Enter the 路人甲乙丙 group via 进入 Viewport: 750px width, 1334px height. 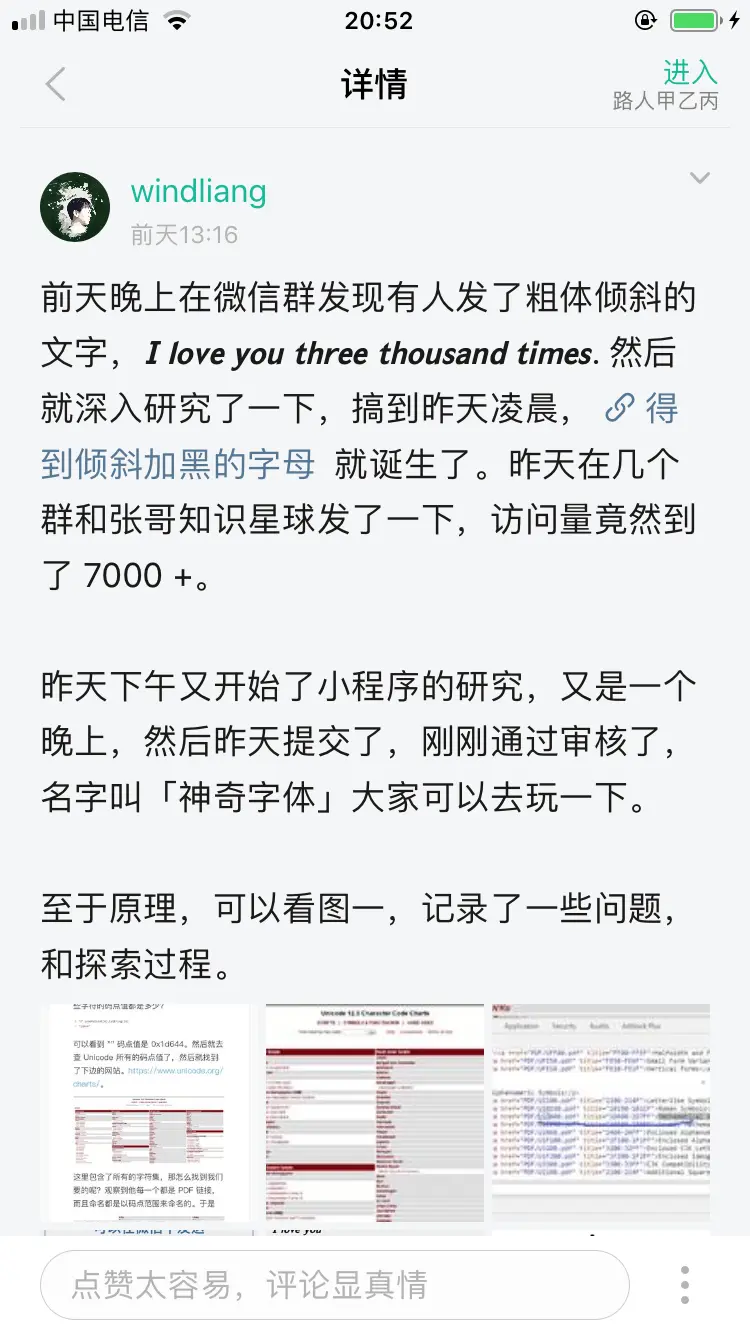click(x=689, y=73)
